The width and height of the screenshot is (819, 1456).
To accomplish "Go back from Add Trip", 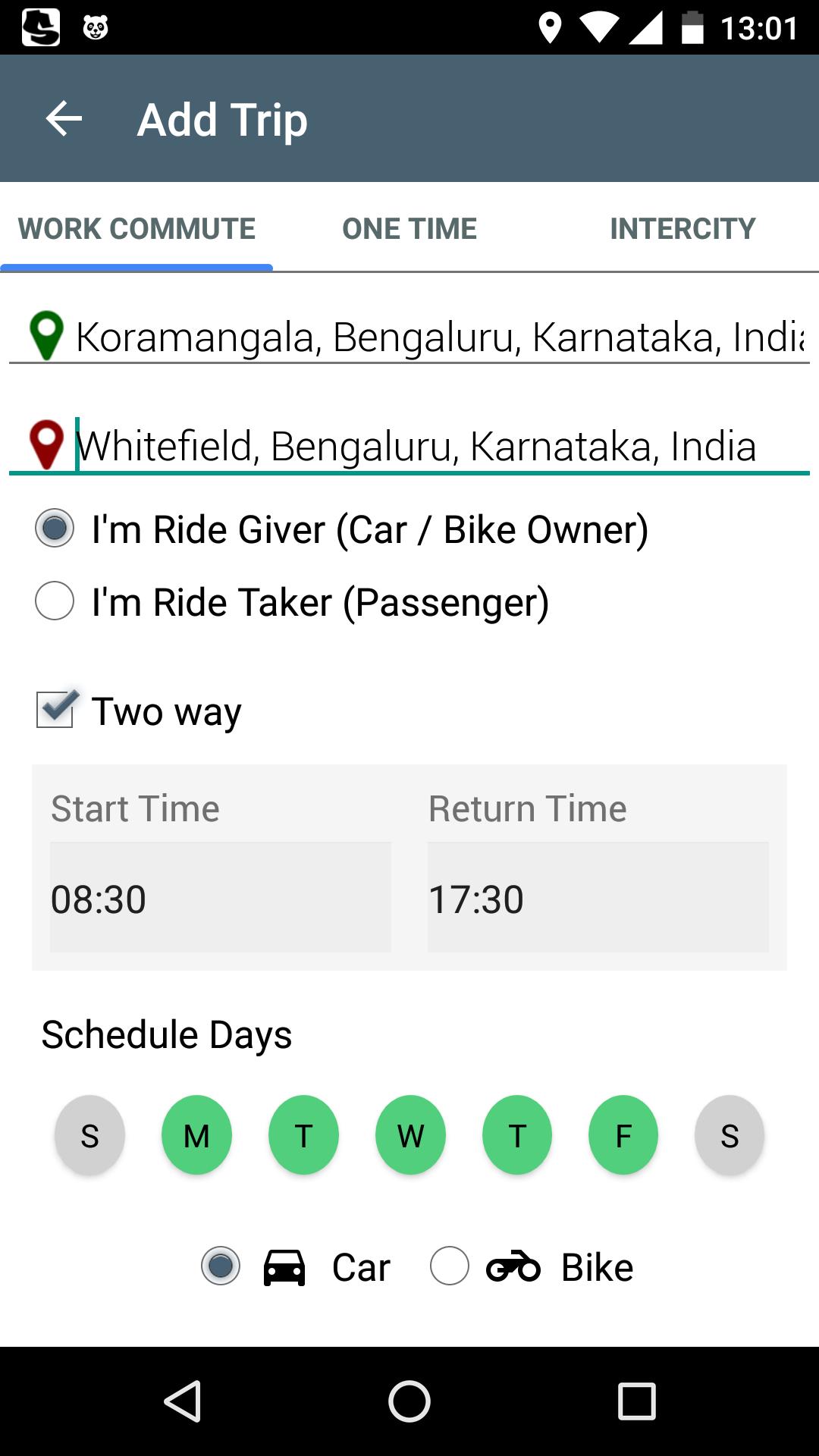I will pyautogui.click(x=64, y=119).
